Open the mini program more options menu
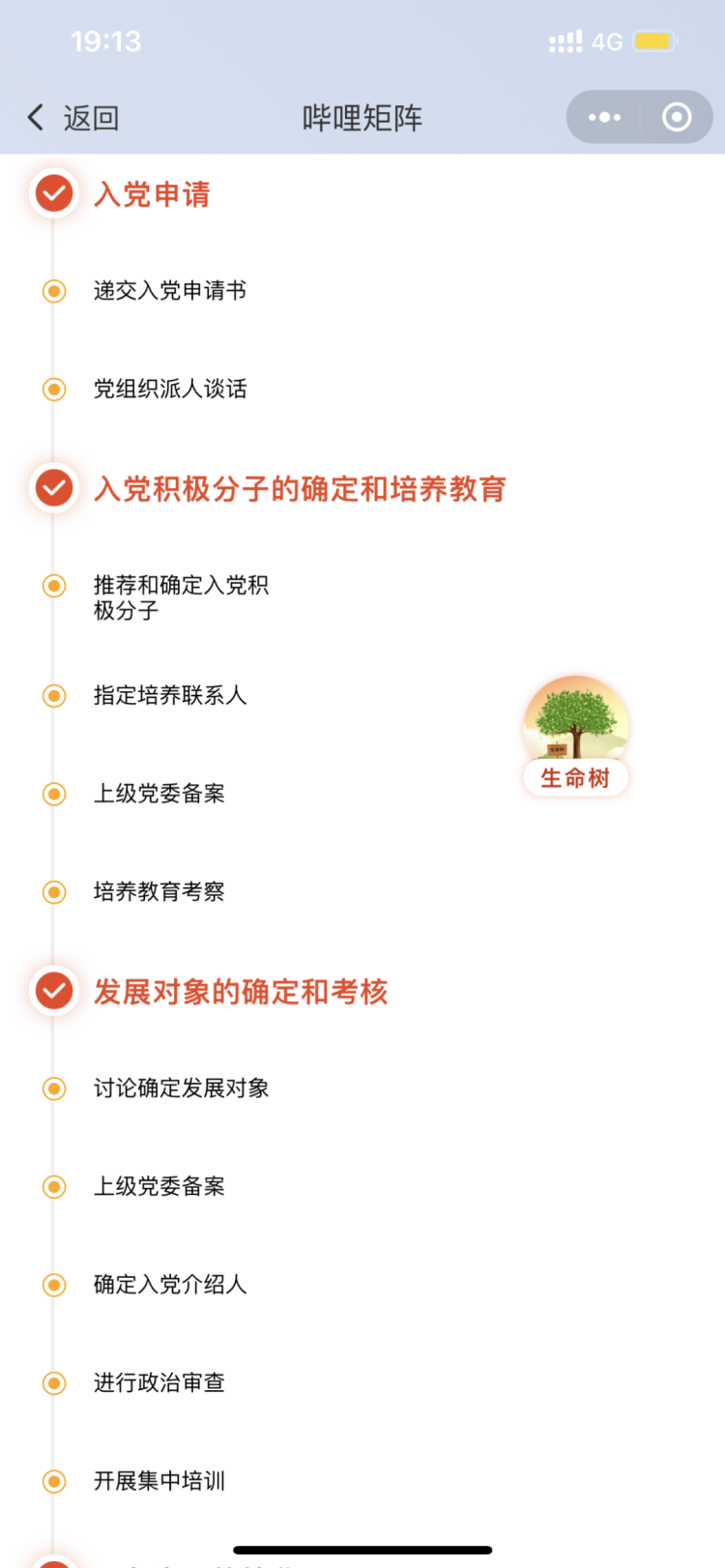 pyautogui.click(x=604, y=118)
